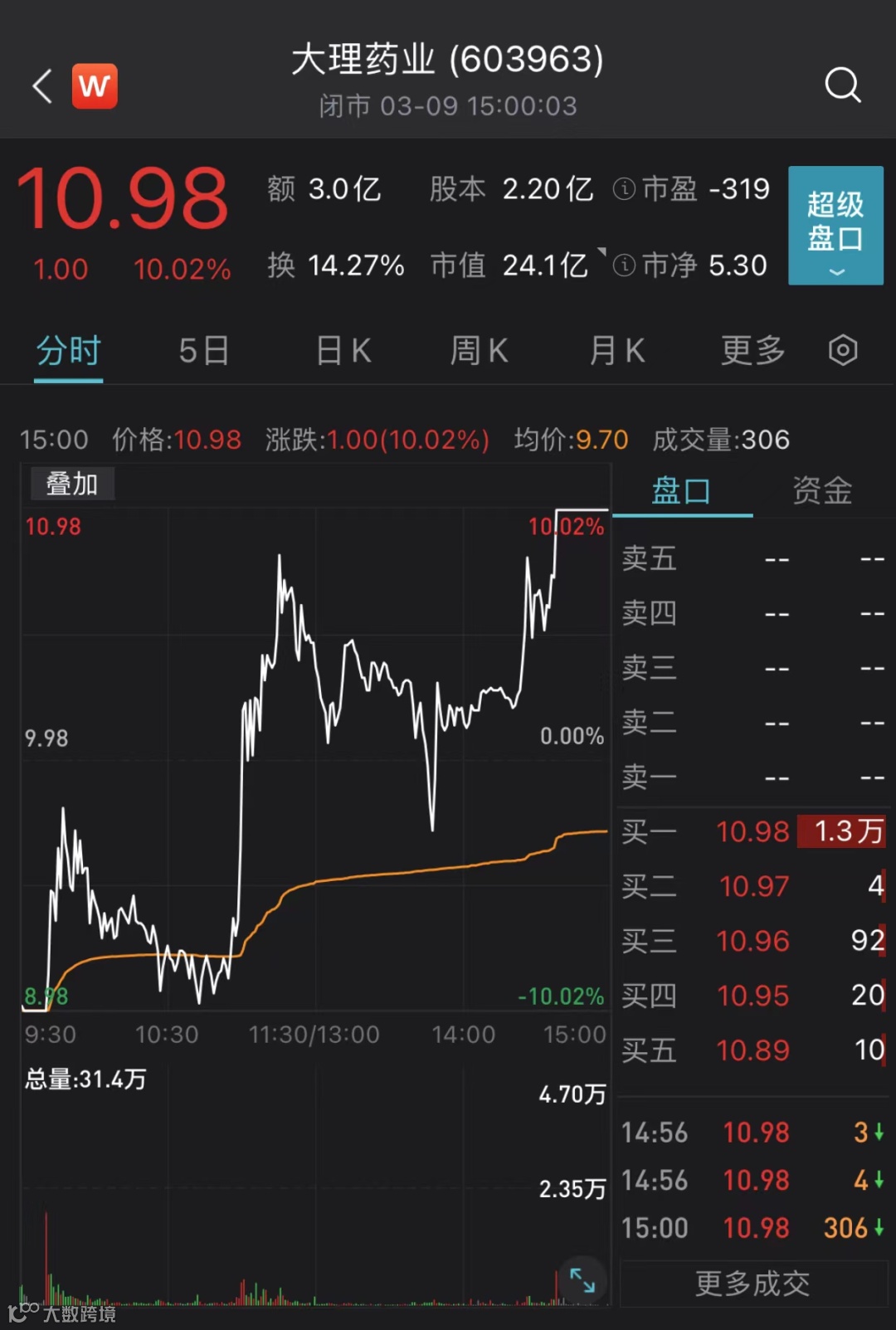Switch to the 资金 tab
The image size is (896, 1330).
(x=821, y=491)
